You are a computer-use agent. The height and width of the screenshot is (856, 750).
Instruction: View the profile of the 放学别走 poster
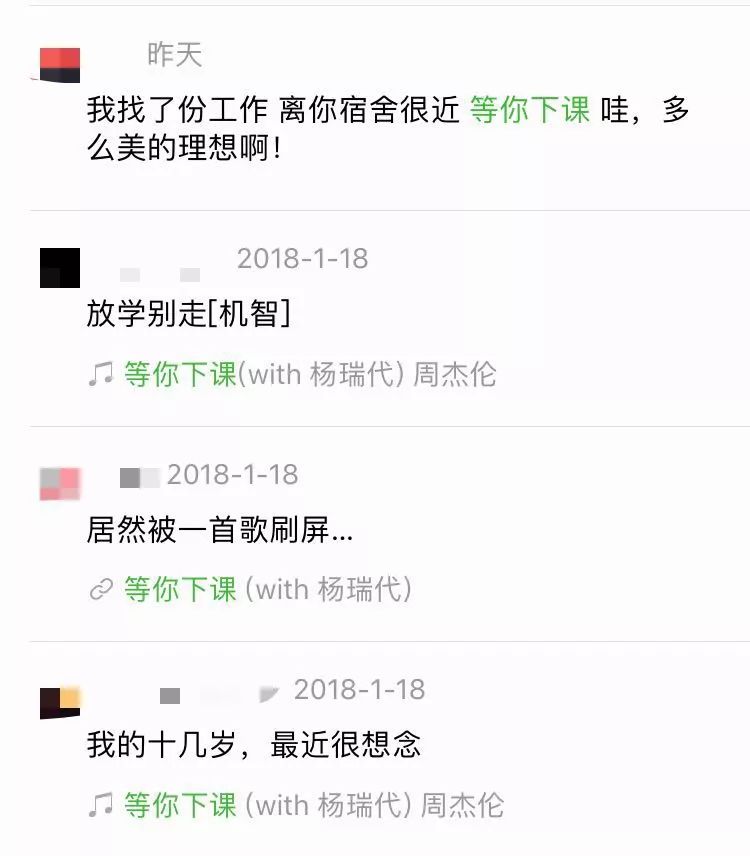[60, 268]
